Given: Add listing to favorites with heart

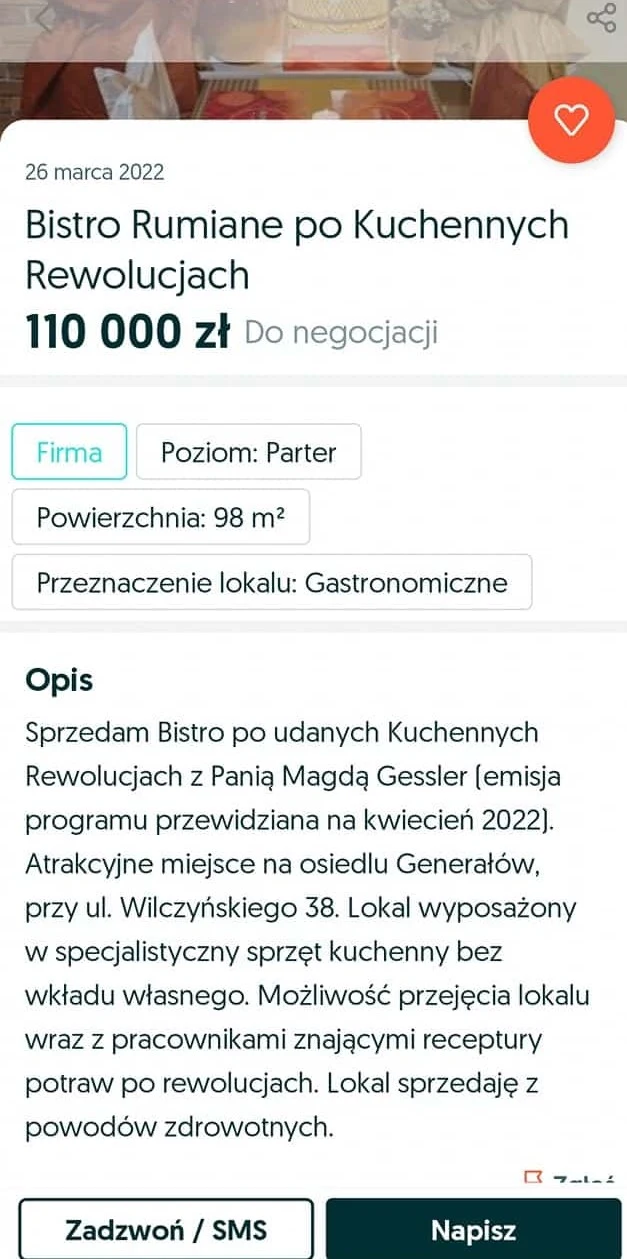Looking at the screenshot, I should click(x=571, y=120).
